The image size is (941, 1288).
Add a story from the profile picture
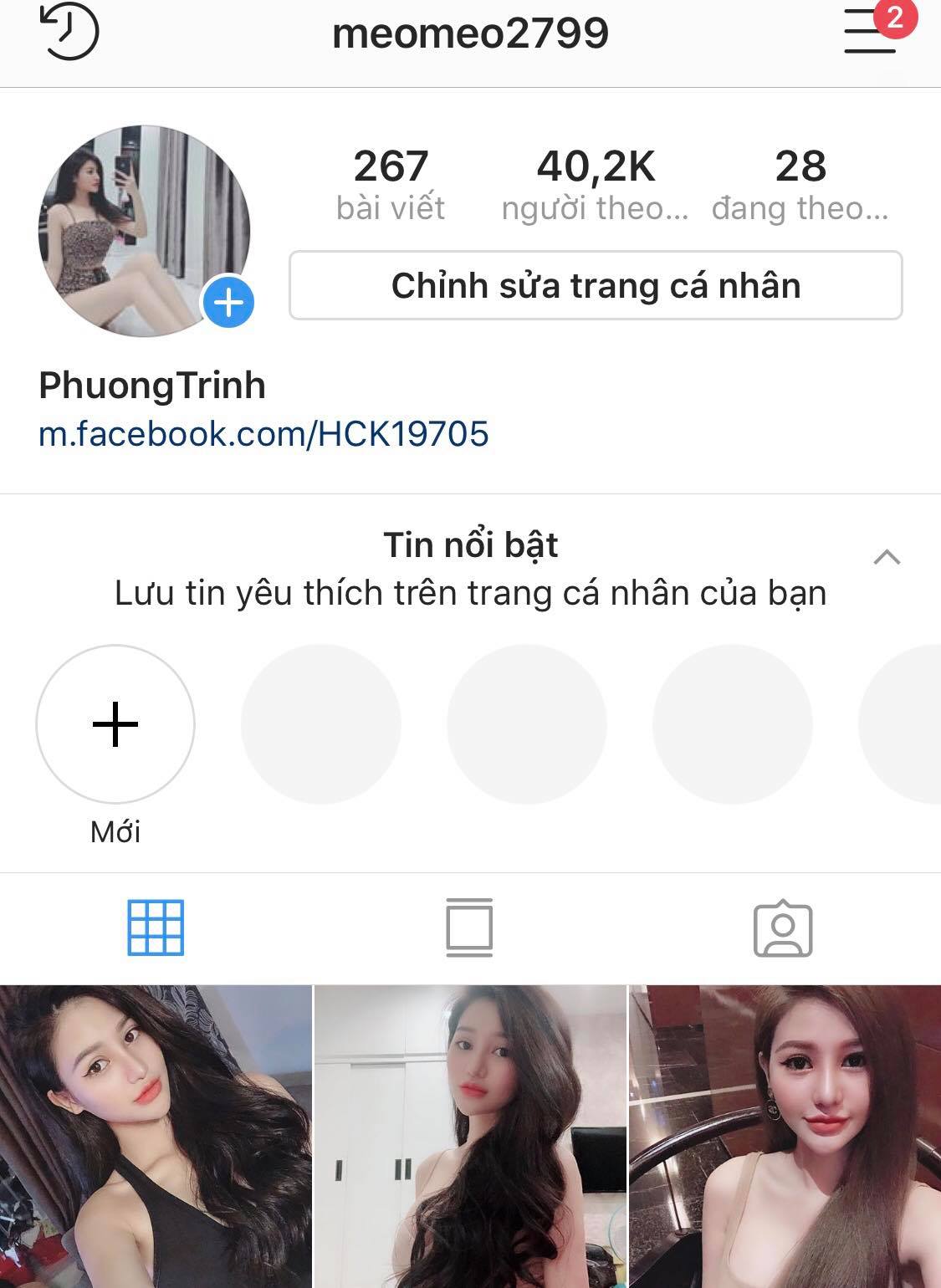click(x=228, y=303)
